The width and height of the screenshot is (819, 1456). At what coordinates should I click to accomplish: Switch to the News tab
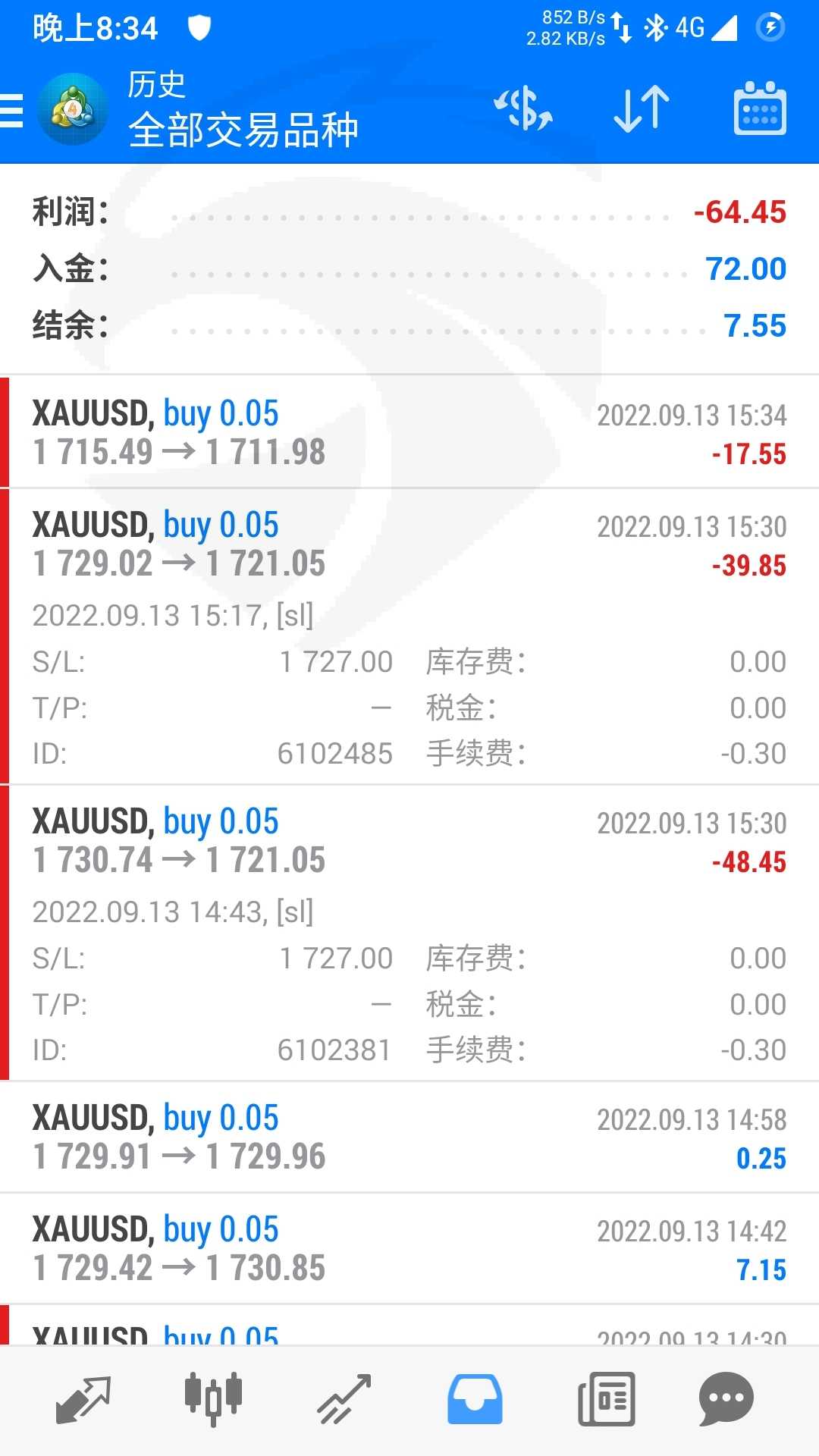click(x=606, y=1398)
